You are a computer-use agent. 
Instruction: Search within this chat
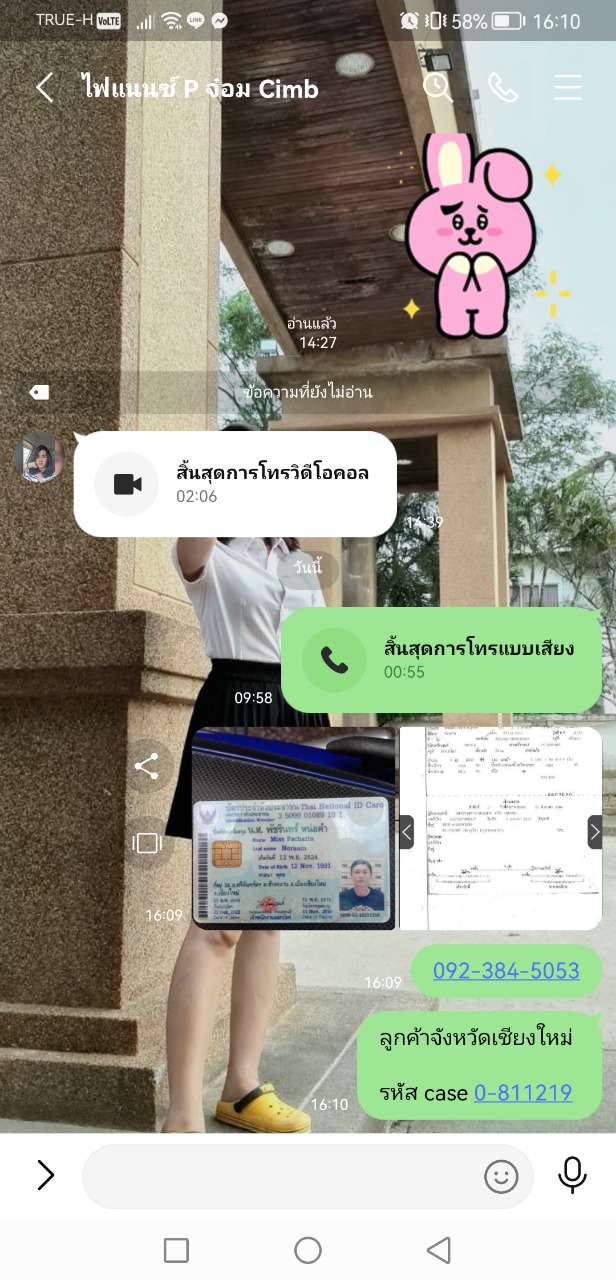coord(438,88)
